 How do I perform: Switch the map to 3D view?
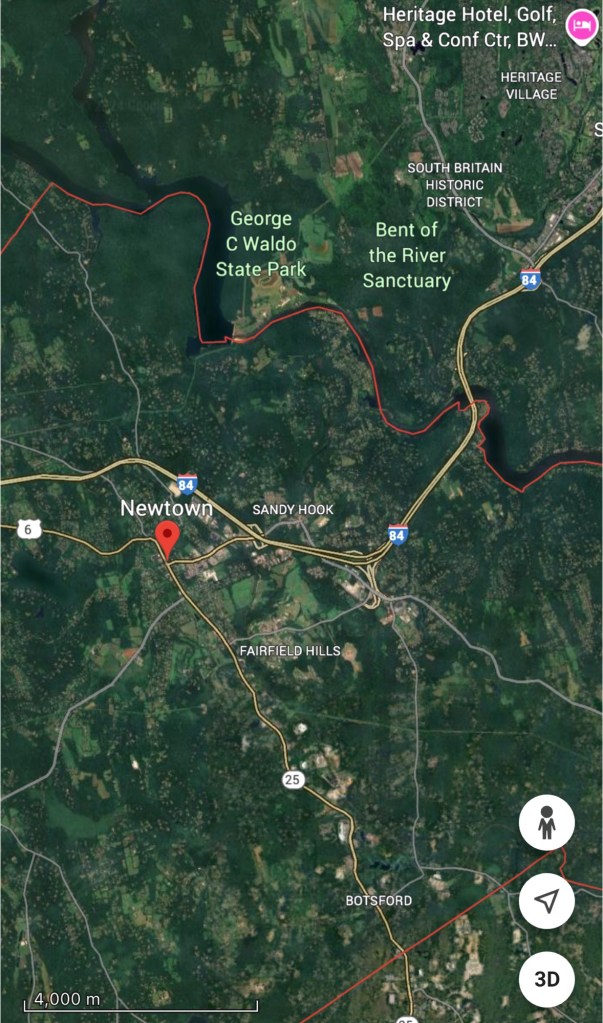point(546,978)
